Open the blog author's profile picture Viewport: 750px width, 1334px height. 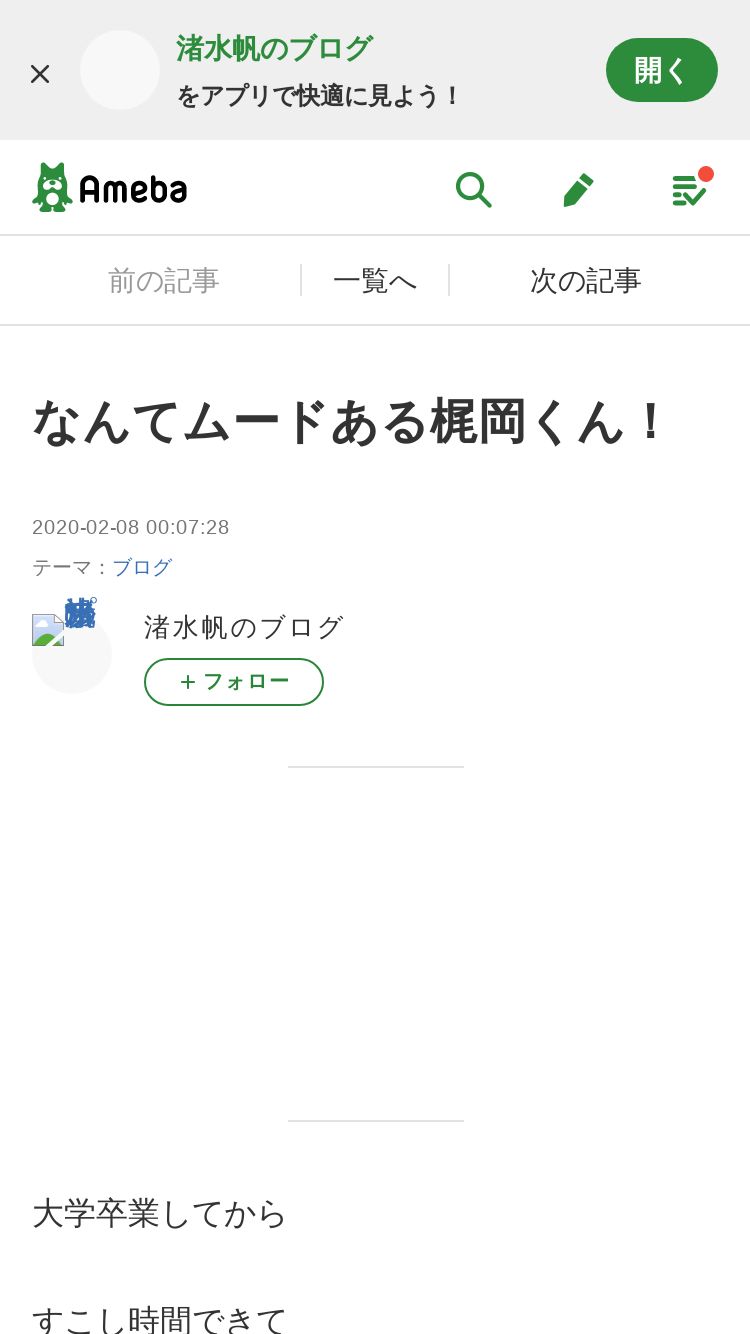[71, 650]
